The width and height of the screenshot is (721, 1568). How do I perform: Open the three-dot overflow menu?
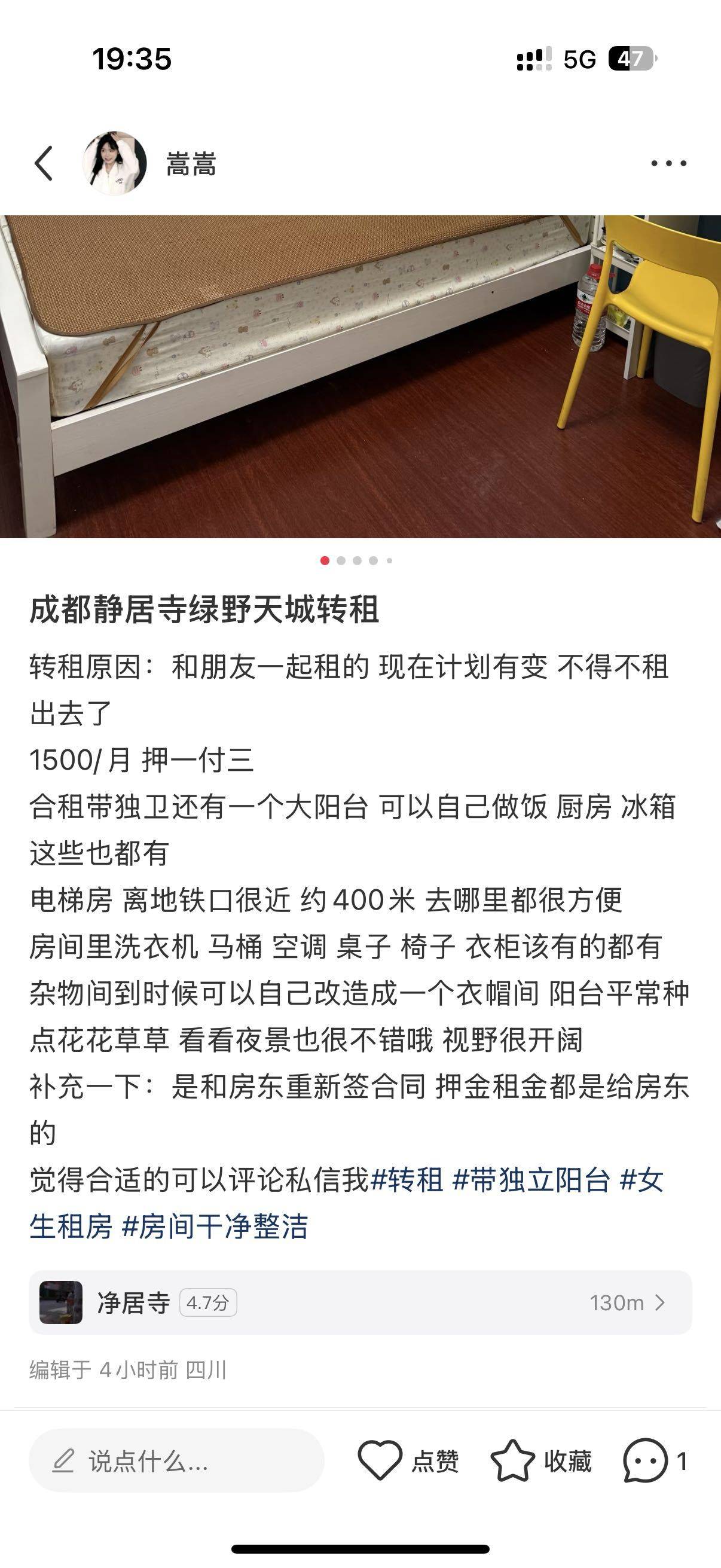pos(668,163)
